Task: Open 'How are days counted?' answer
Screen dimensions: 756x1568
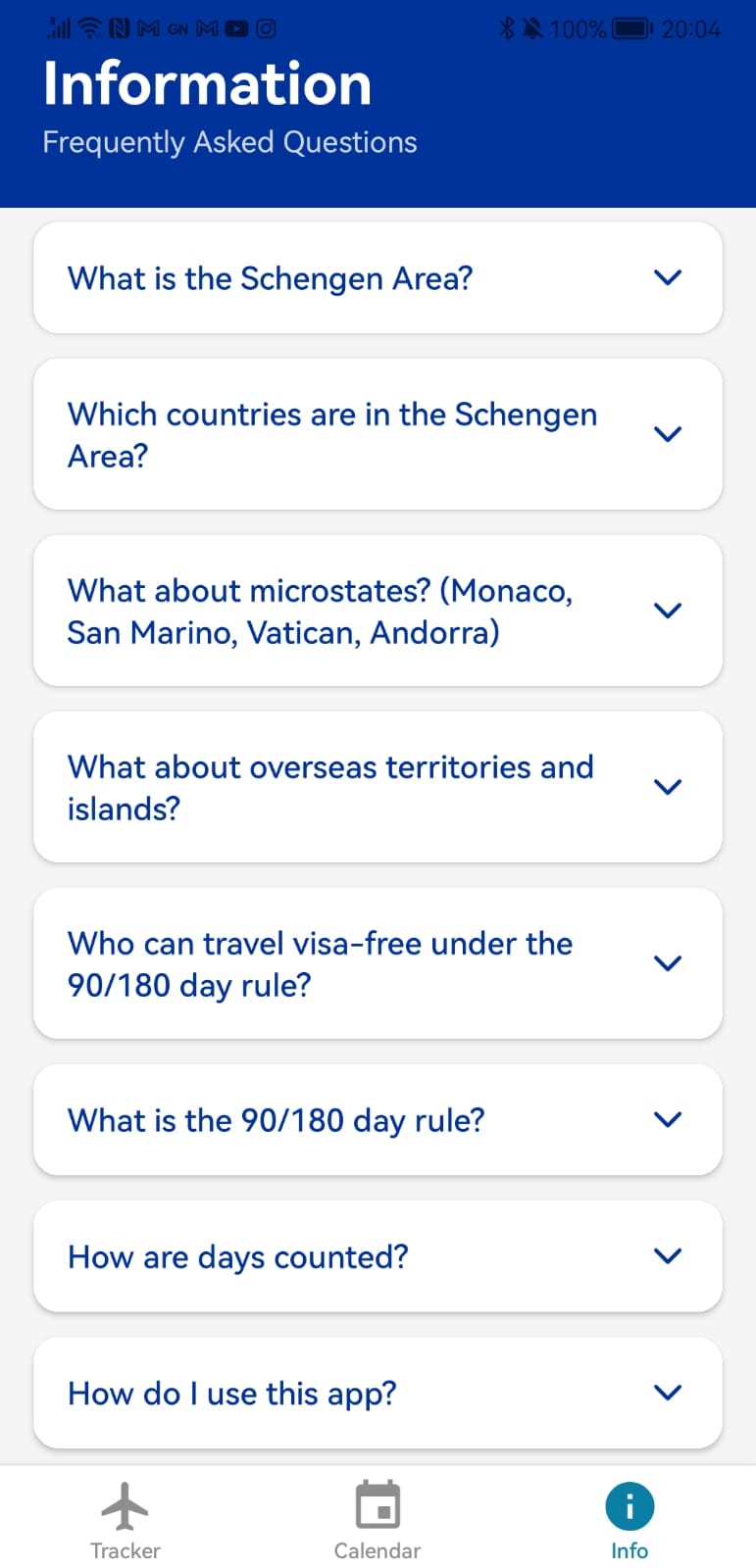Action: [378, 1256]
